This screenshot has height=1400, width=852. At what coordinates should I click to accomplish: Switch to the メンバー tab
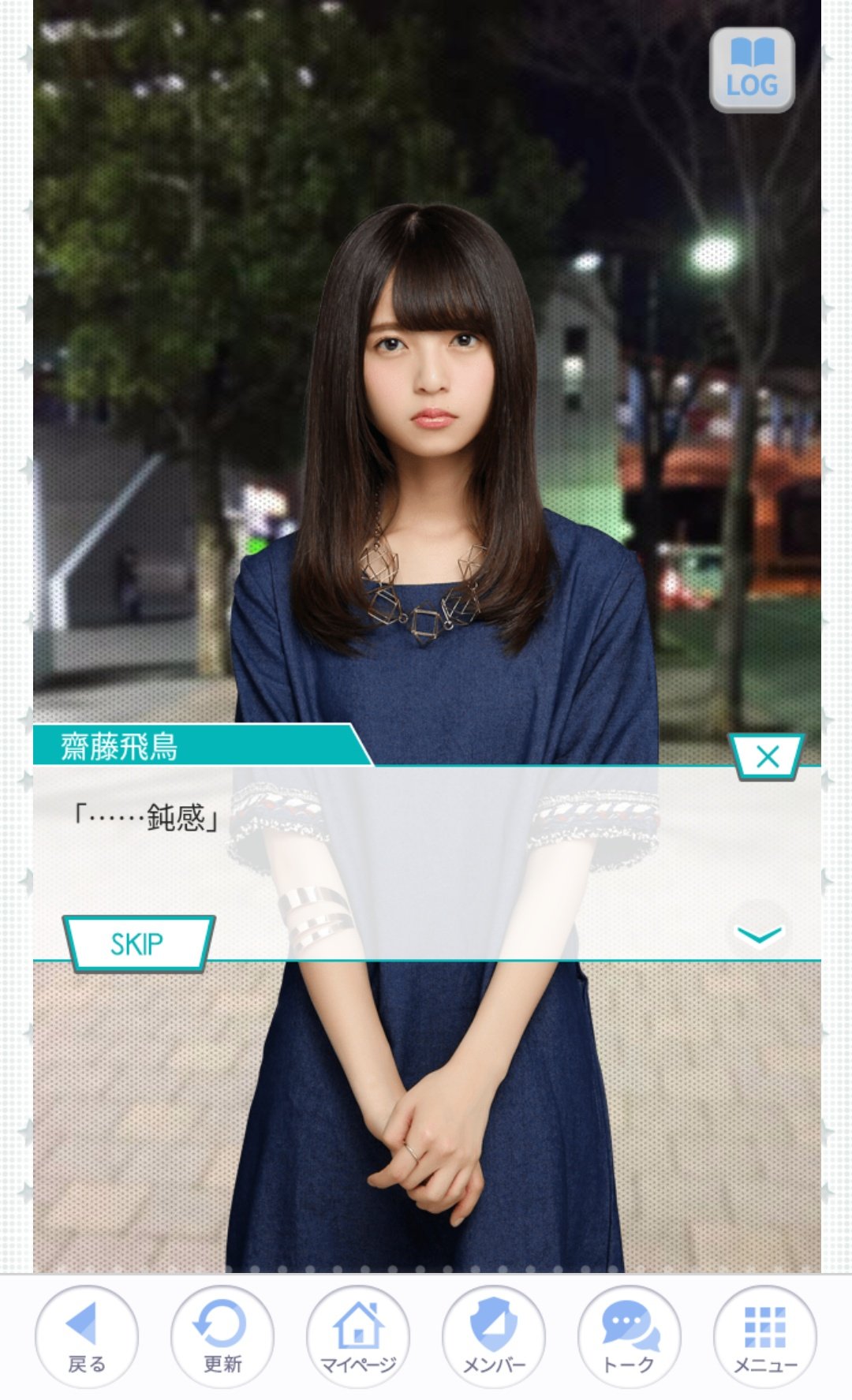tap(494, 1336)
